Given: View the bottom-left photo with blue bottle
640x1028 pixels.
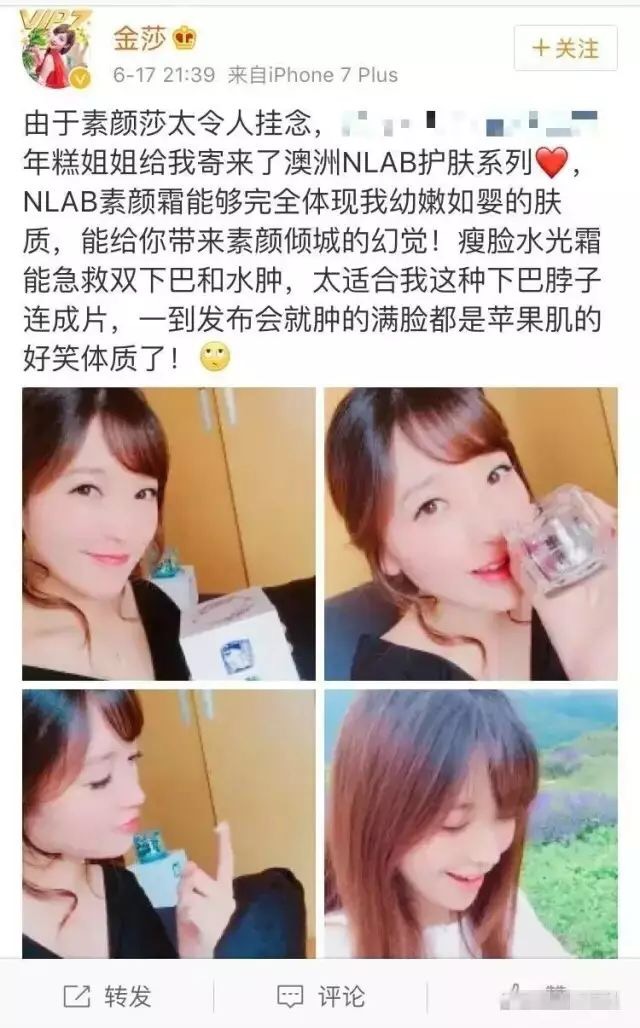Looking at the screenshot, I should coord(168,823).
